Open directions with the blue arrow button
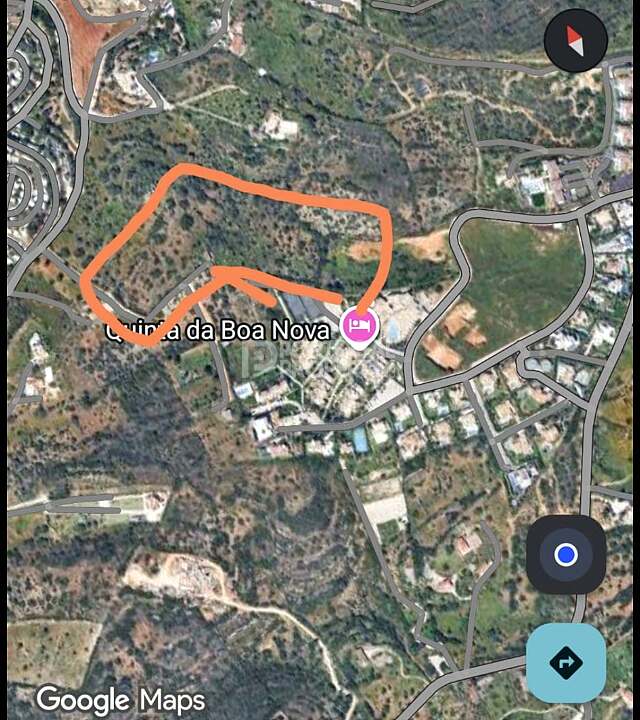640x720 pixels. tap(566, 662)
